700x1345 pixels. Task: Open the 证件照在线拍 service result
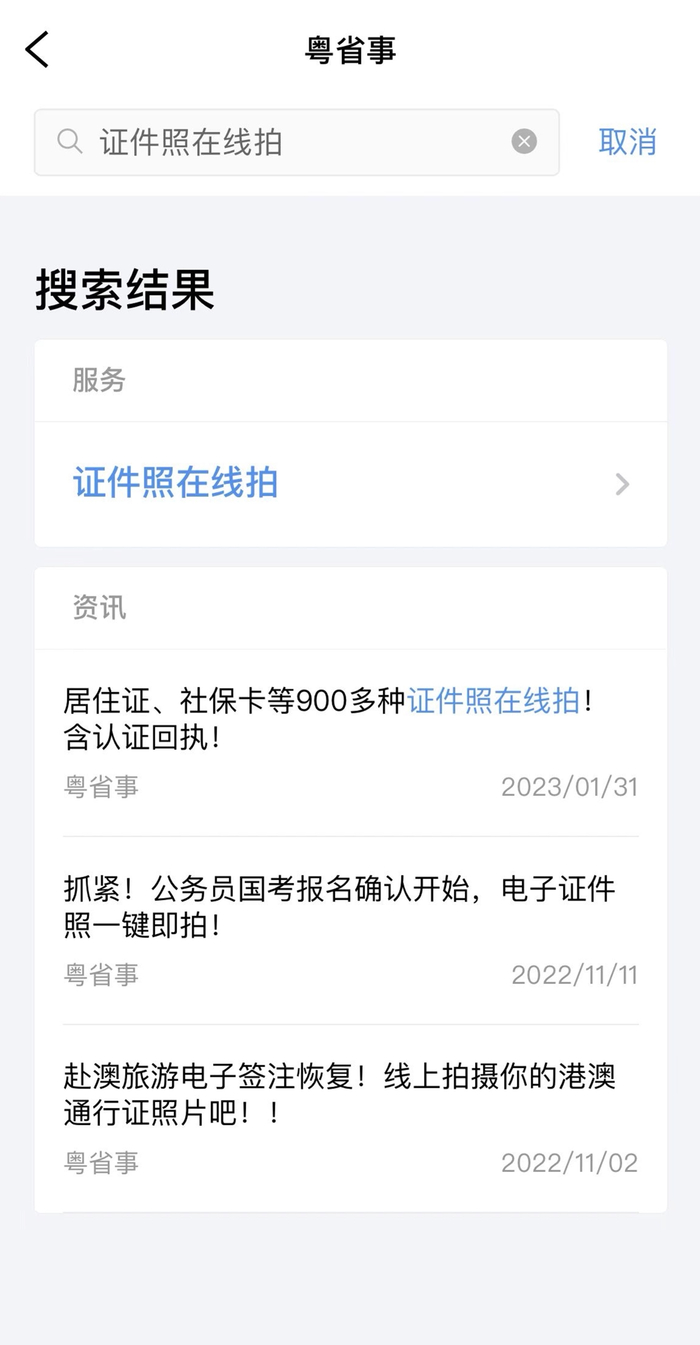pyautogui.click(x=350, y=484)
